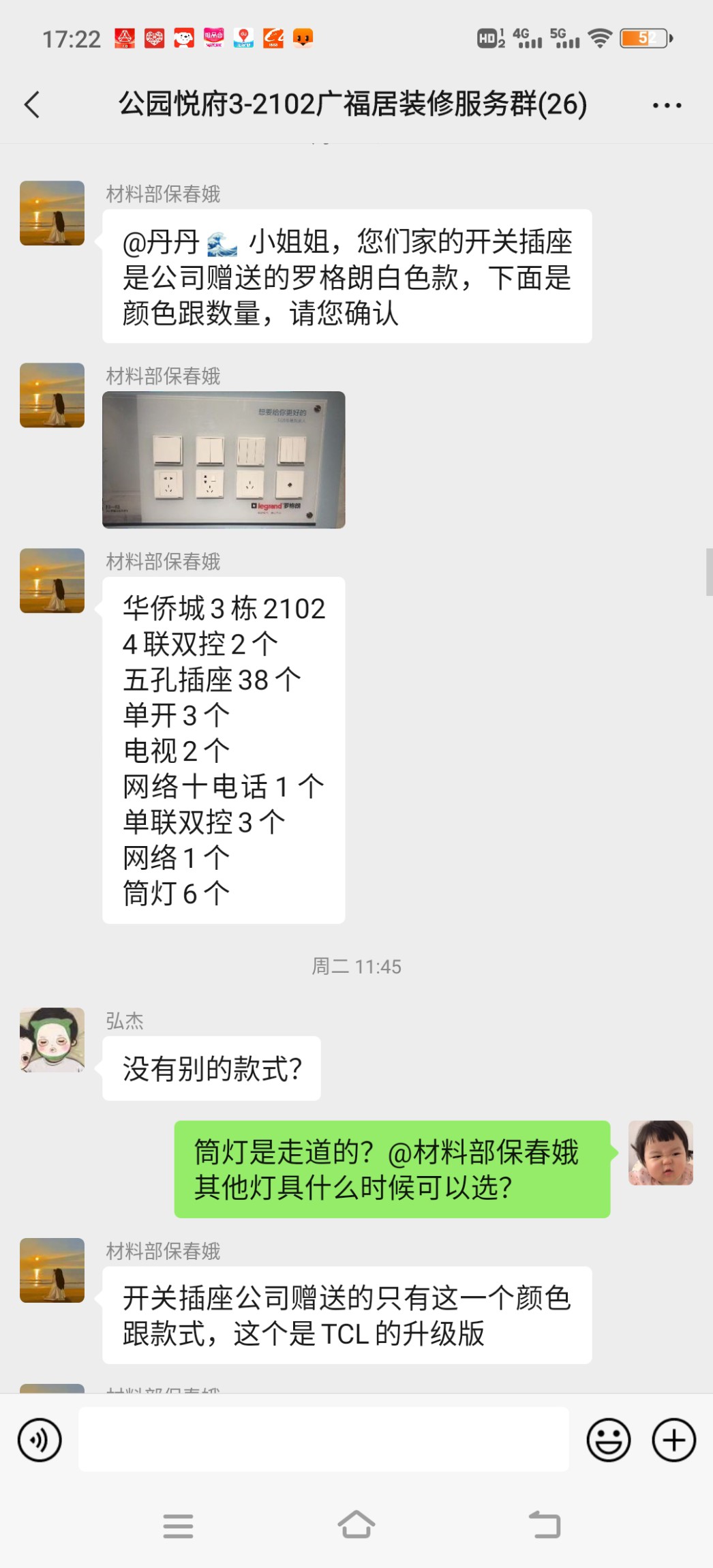Tap your own baby-photo avatar
The height and width of the screenshot is (1568, 713).
[x=660, y=1153]
